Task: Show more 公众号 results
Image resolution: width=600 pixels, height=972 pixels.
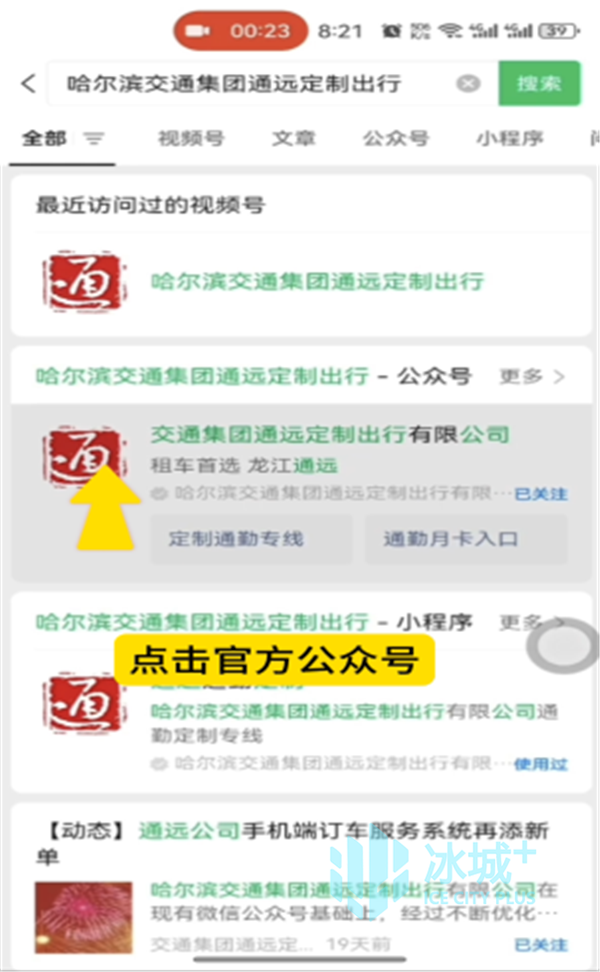Action: (x=532, y=377)
